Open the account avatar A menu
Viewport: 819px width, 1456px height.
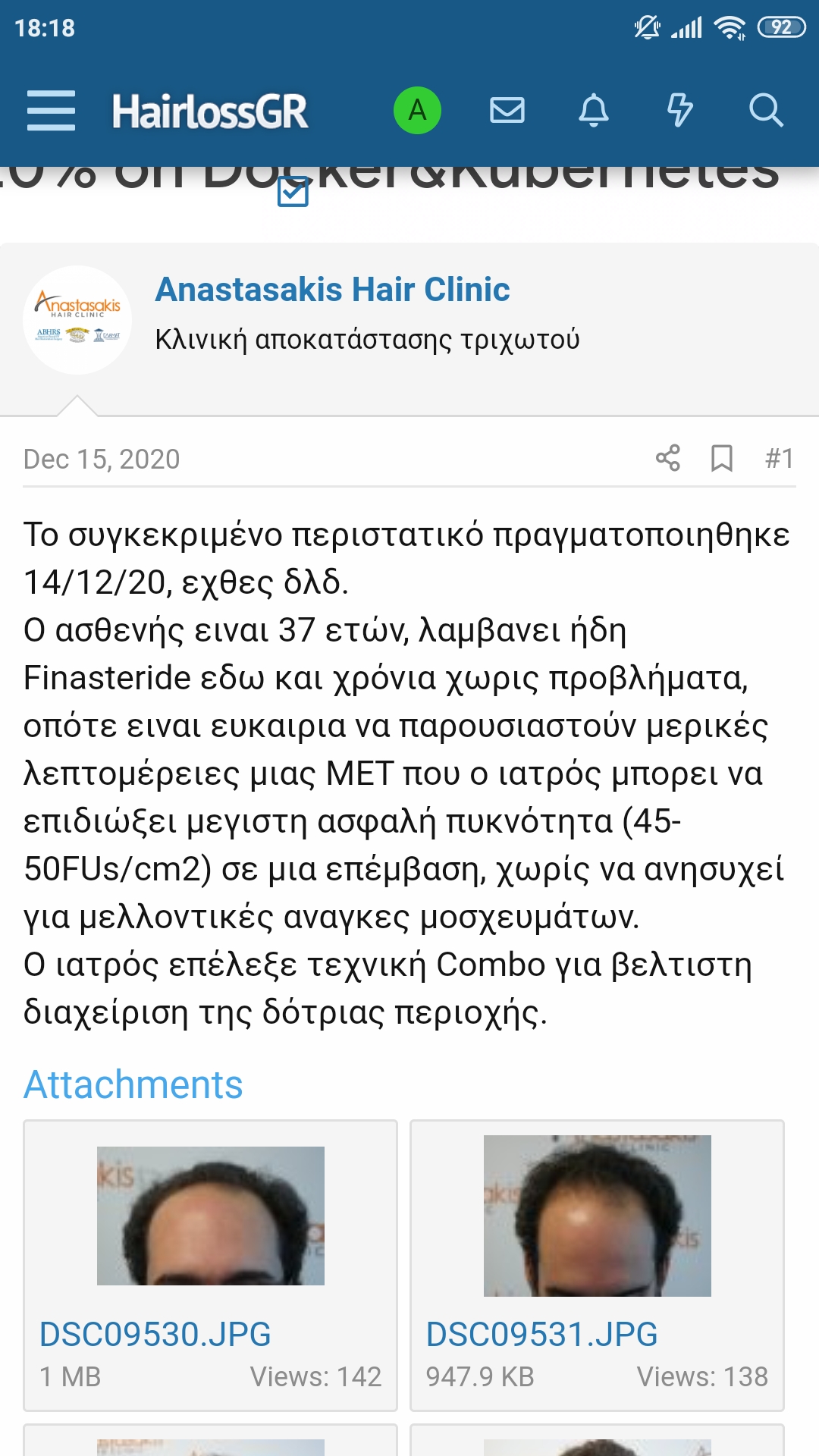(x=417, y=111)
